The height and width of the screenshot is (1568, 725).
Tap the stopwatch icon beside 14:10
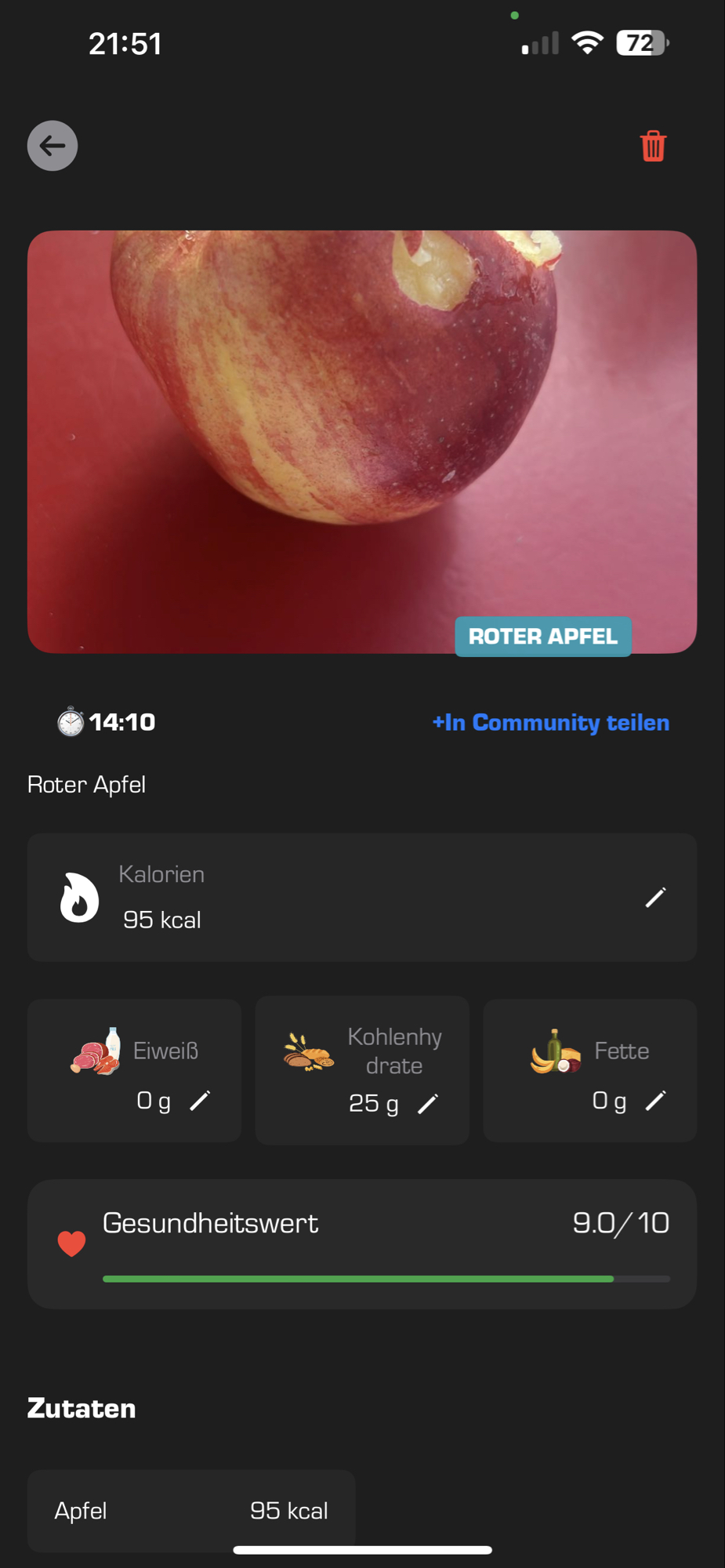pos(70,722)
